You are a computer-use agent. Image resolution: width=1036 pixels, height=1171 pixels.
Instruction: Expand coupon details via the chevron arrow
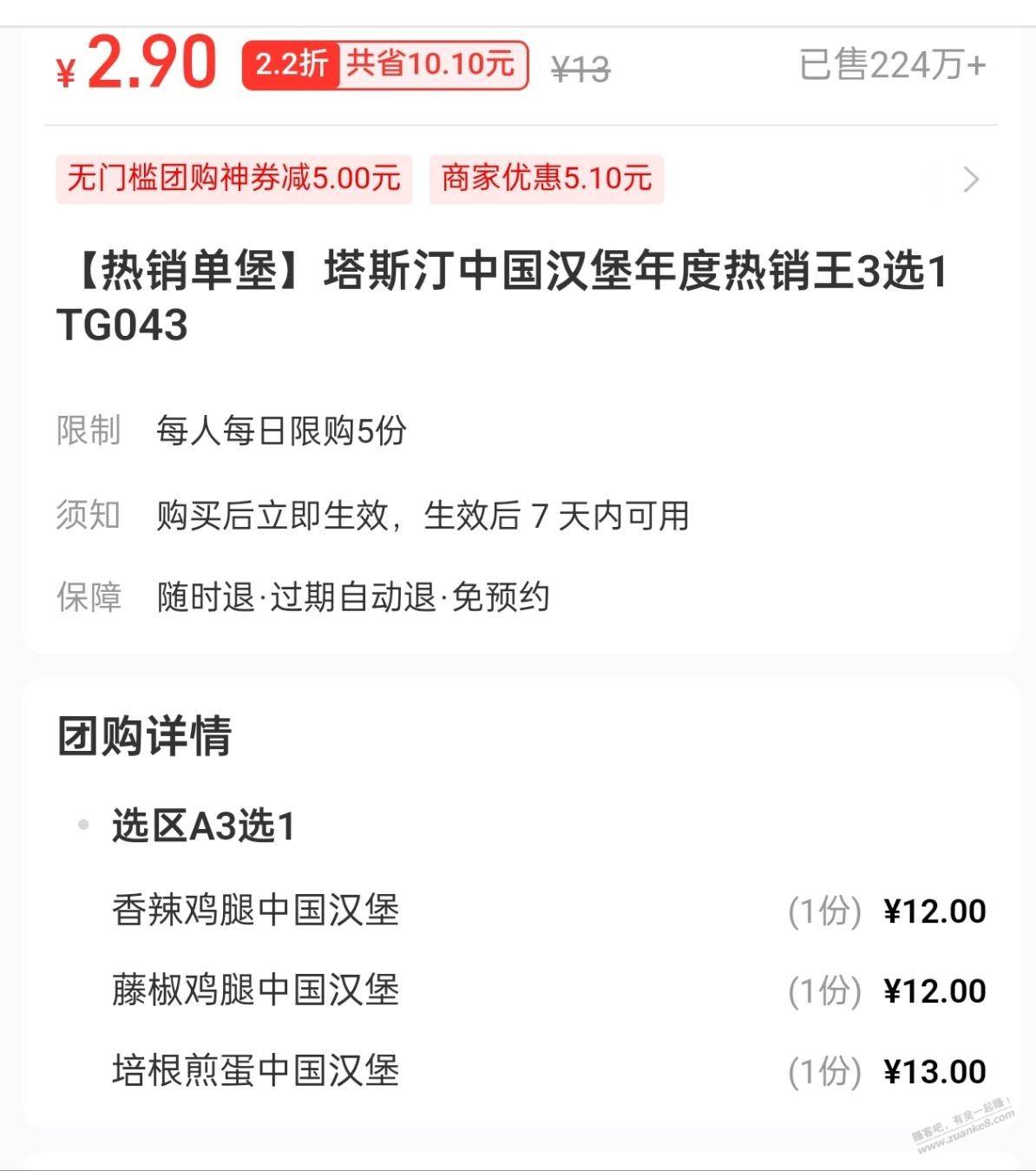coord(971,180)
